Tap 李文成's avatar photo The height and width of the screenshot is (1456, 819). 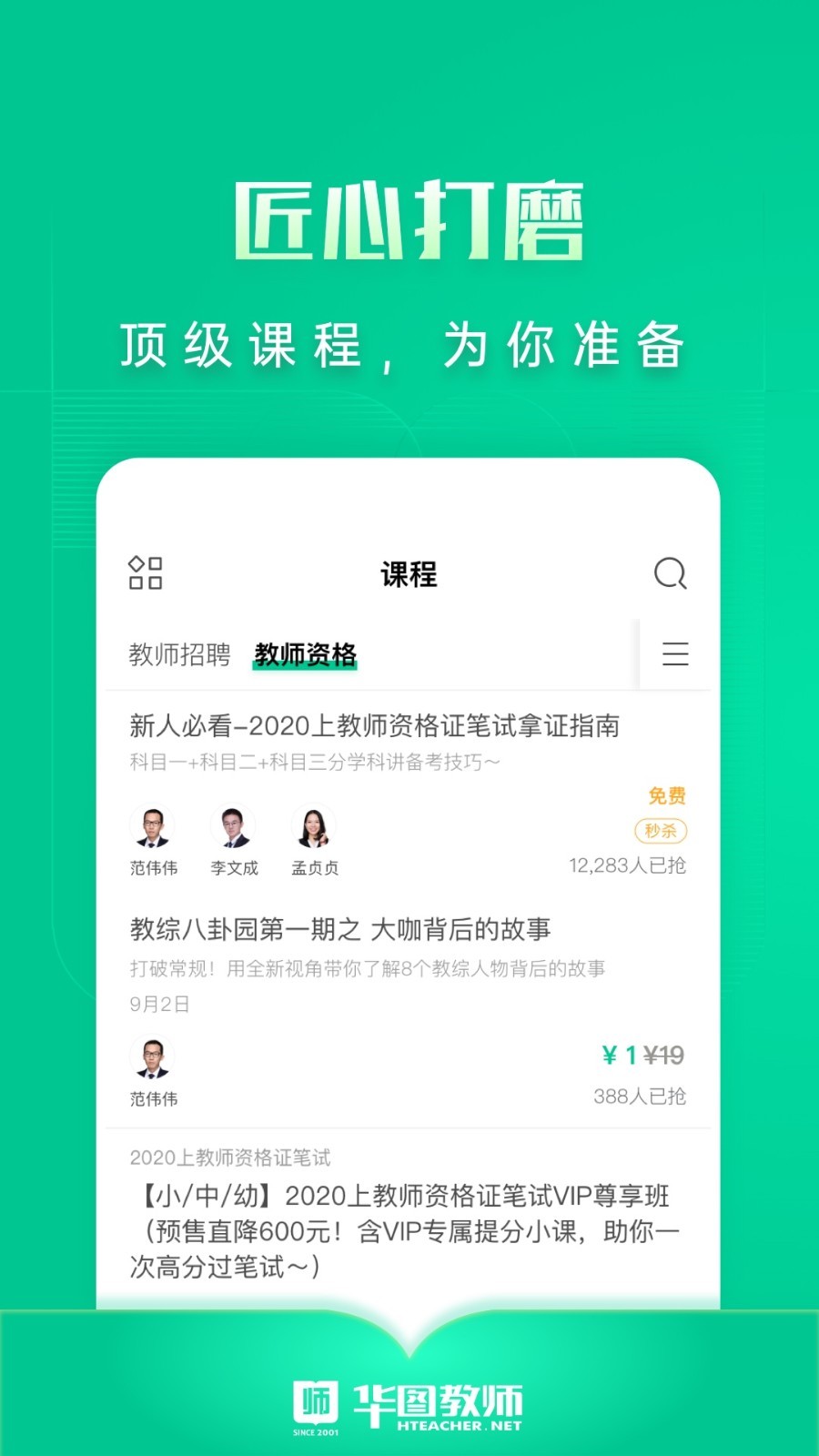pyautogui.click(x=233, y=827)
